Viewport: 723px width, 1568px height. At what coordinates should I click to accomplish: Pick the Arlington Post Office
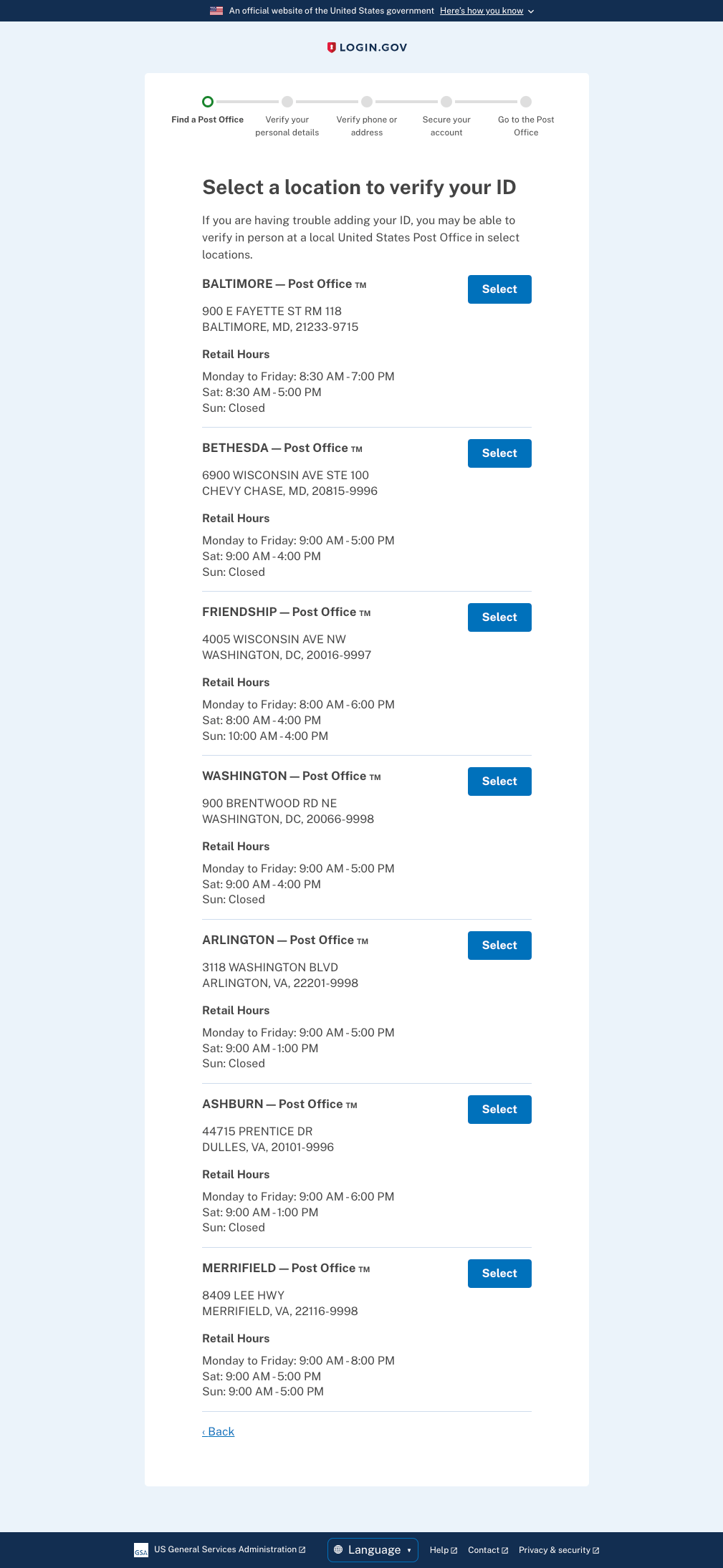pyautogui.click(x=499, y=946)
